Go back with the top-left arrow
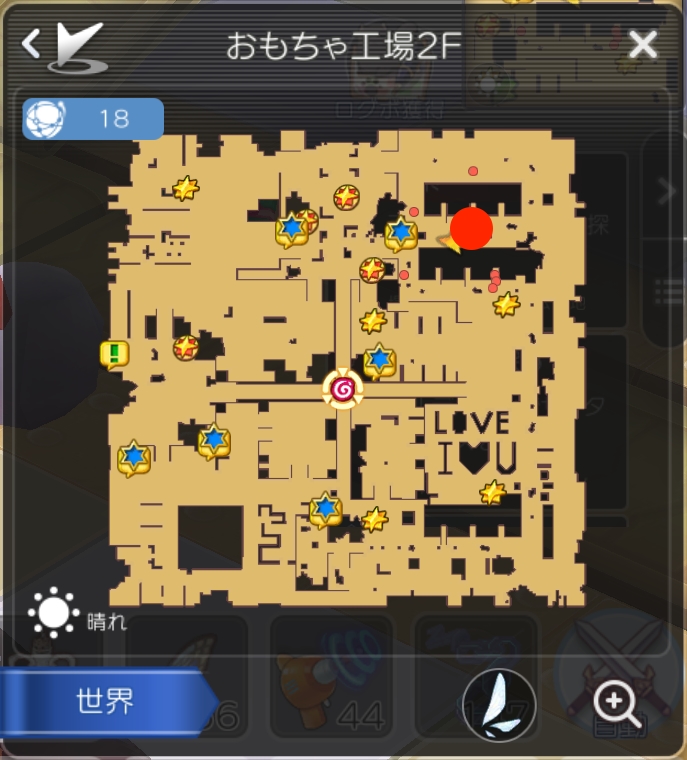The height and width of the screenshot is (760, 687). click(x=32, y=43)
